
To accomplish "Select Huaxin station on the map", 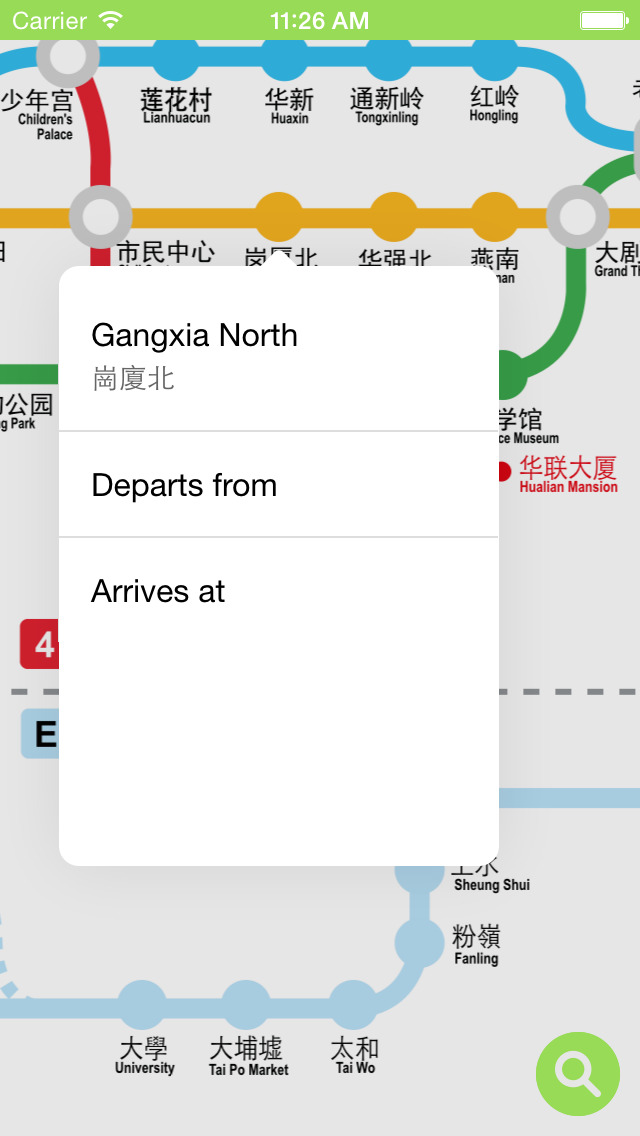I will 289,58.
